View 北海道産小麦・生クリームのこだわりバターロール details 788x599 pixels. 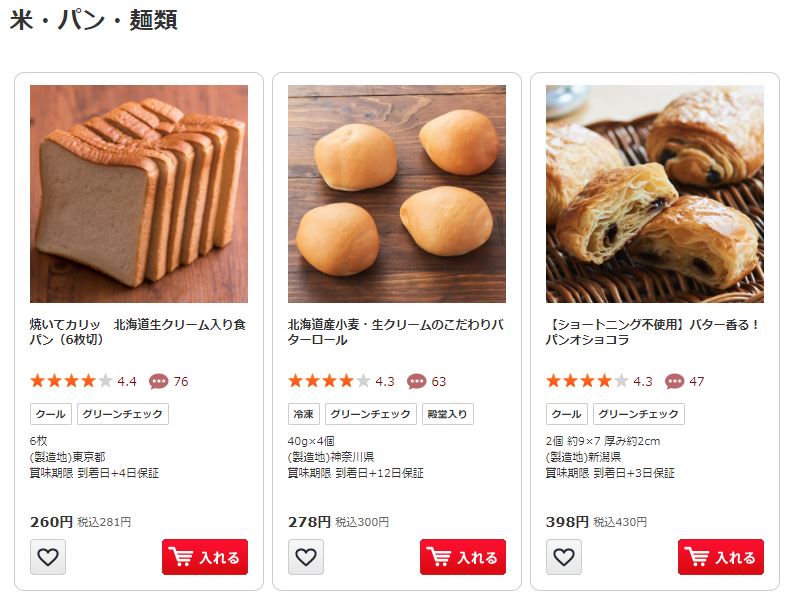click(396, 332)
